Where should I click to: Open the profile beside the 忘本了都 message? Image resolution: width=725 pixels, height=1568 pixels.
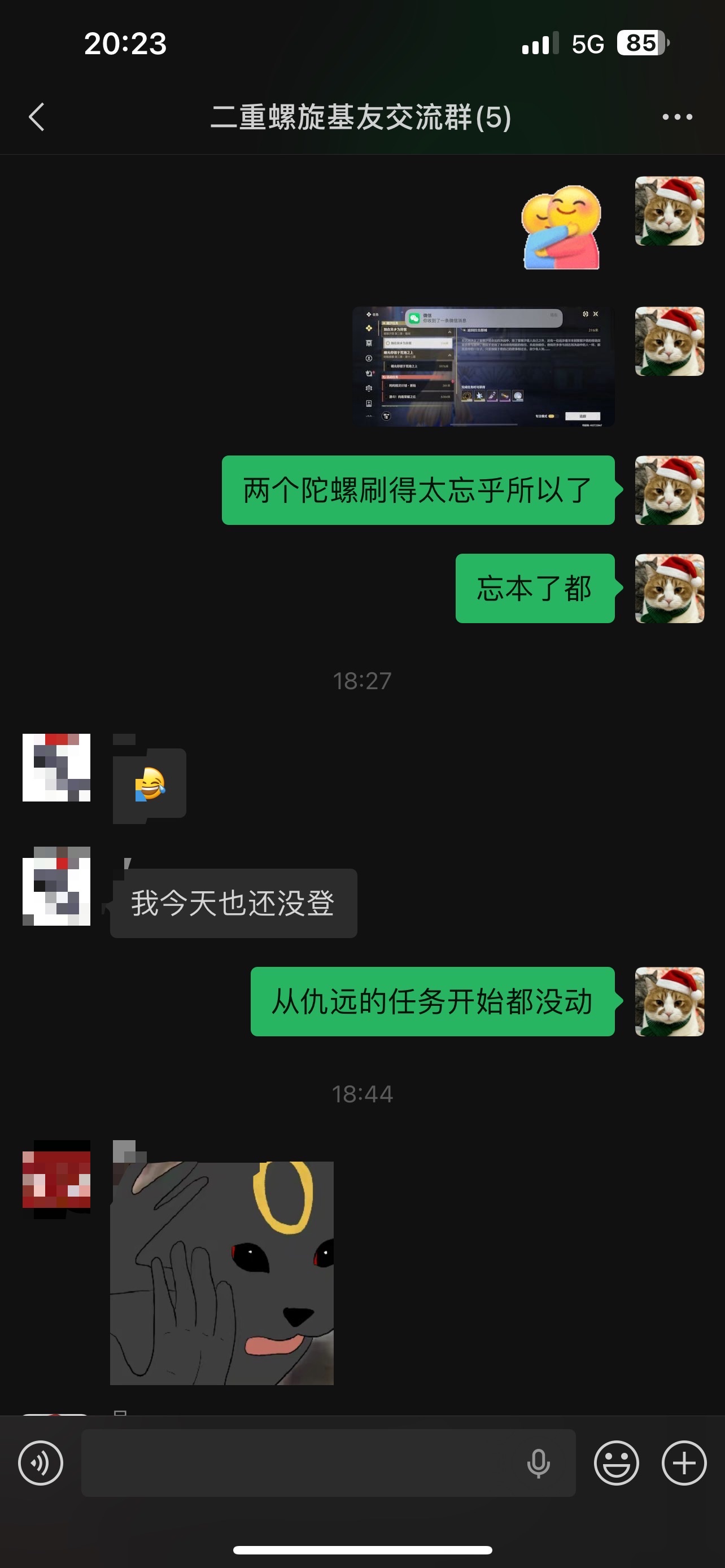click(669, 588)
